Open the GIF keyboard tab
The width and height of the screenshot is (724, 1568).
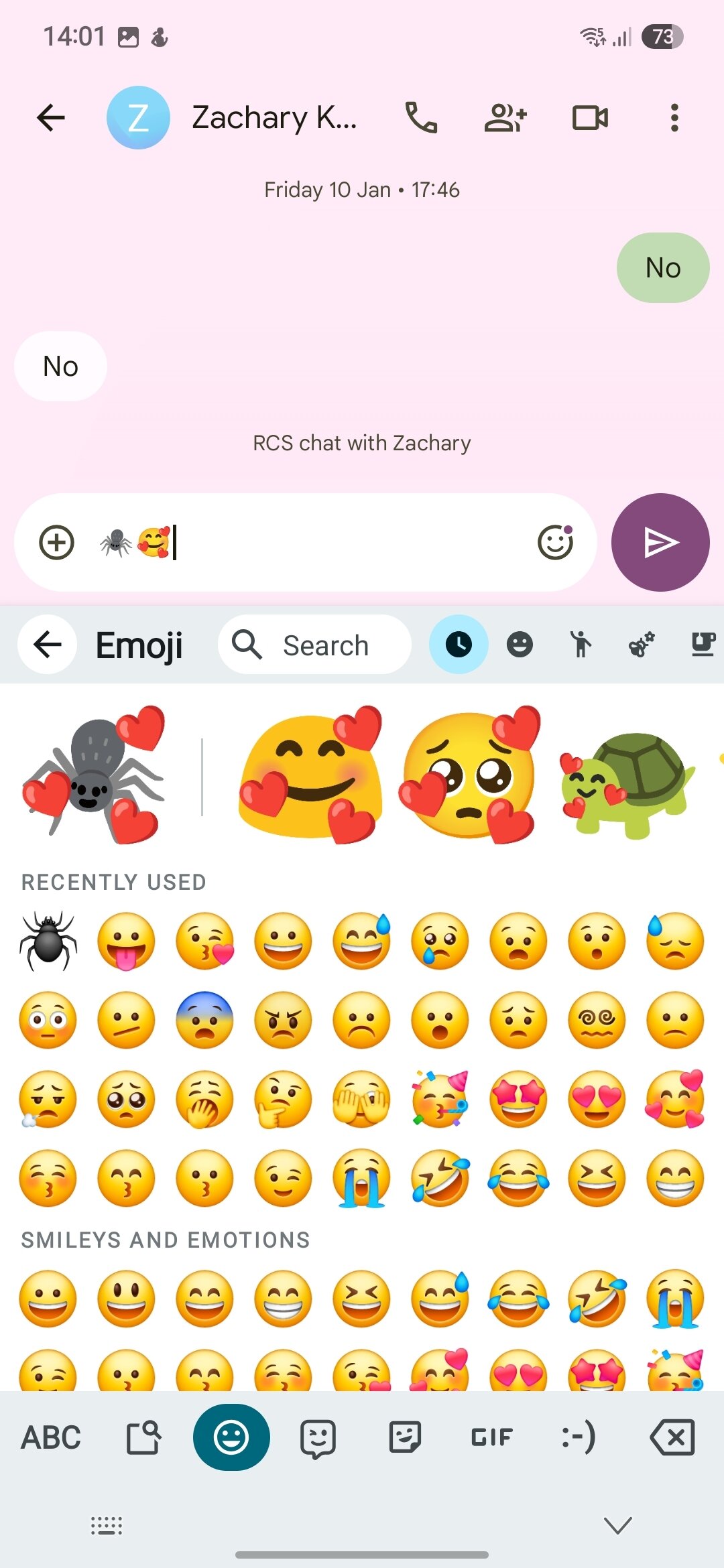(x=491, y=1437)
